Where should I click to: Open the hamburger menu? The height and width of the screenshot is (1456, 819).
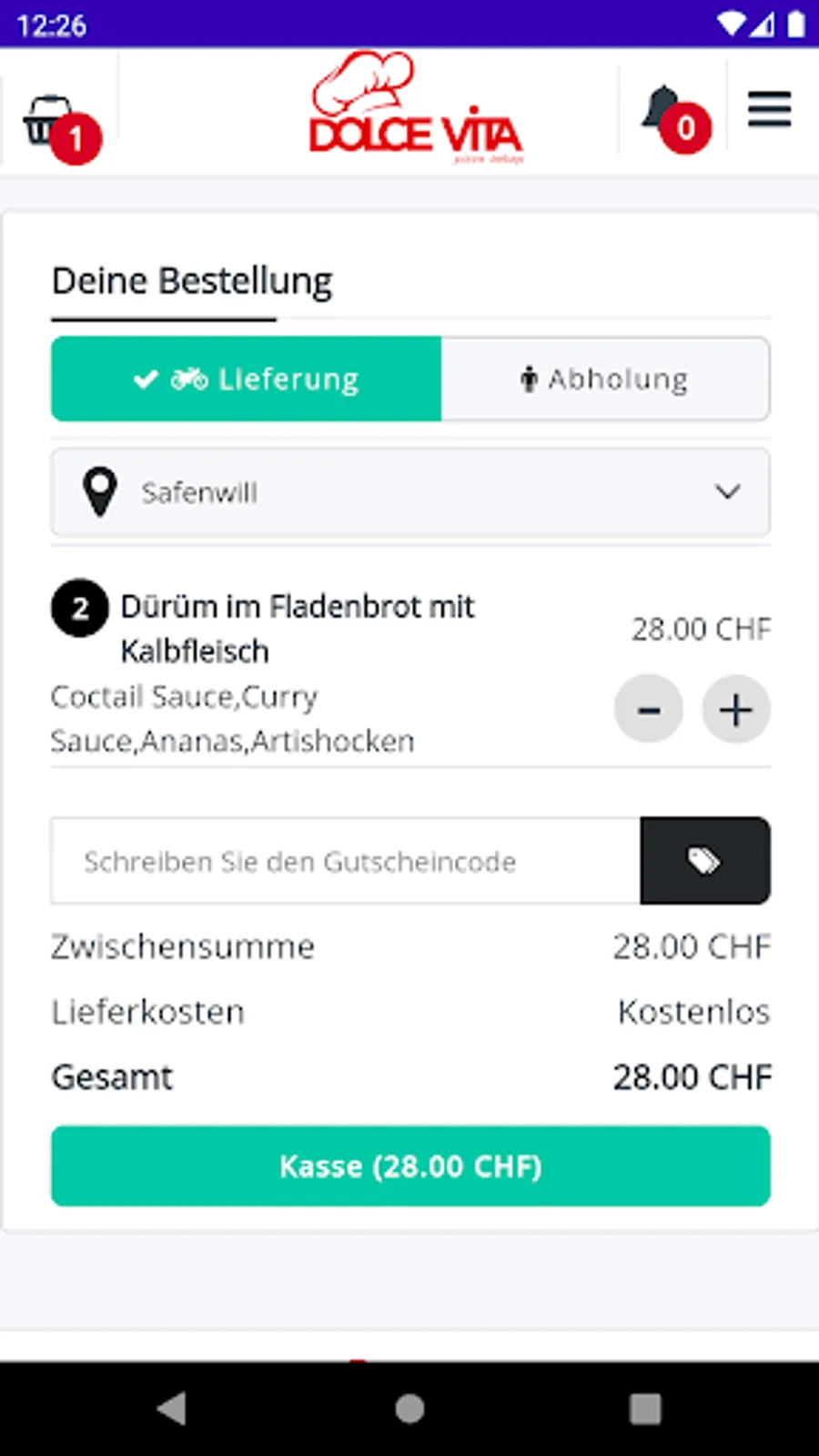click(x=769, y=109)
